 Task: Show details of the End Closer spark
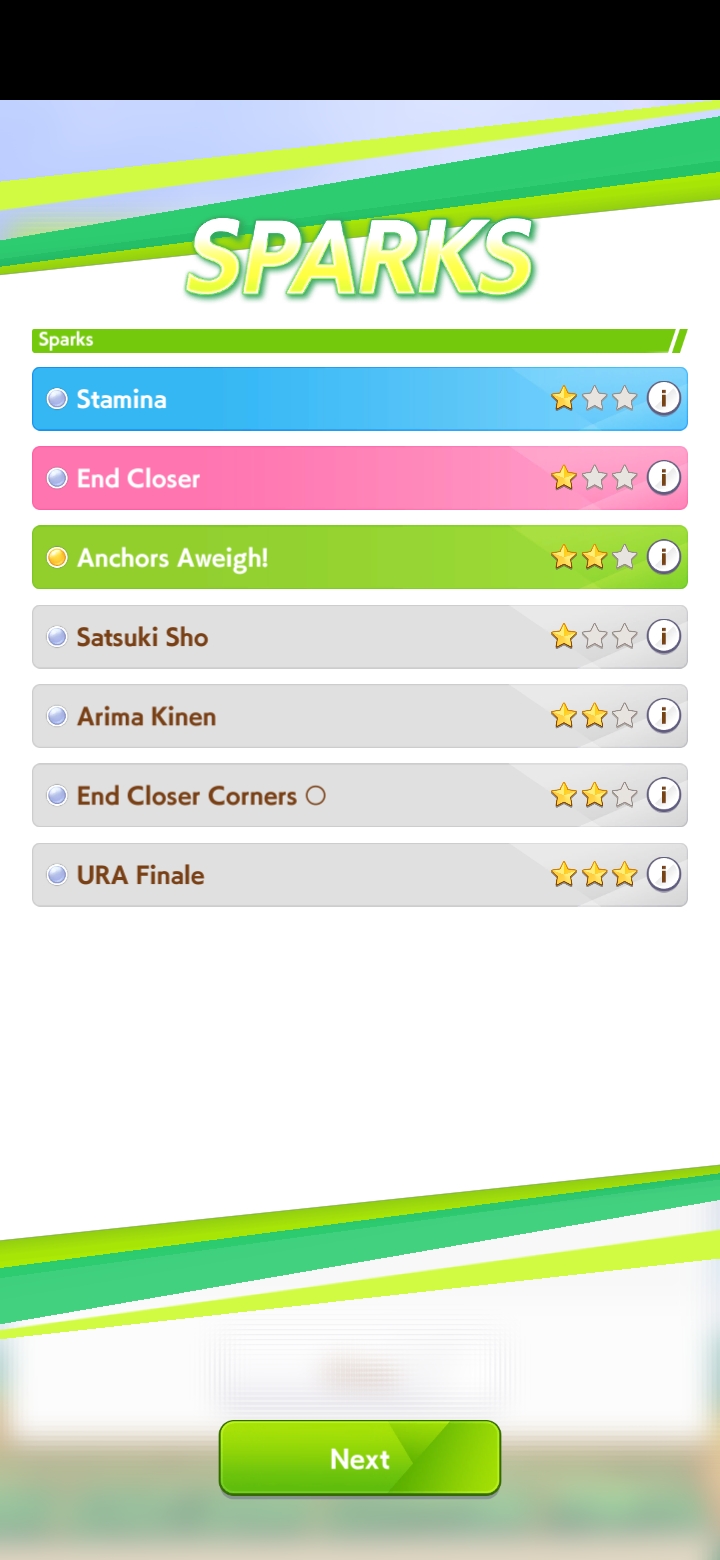[x=663, y=478]
